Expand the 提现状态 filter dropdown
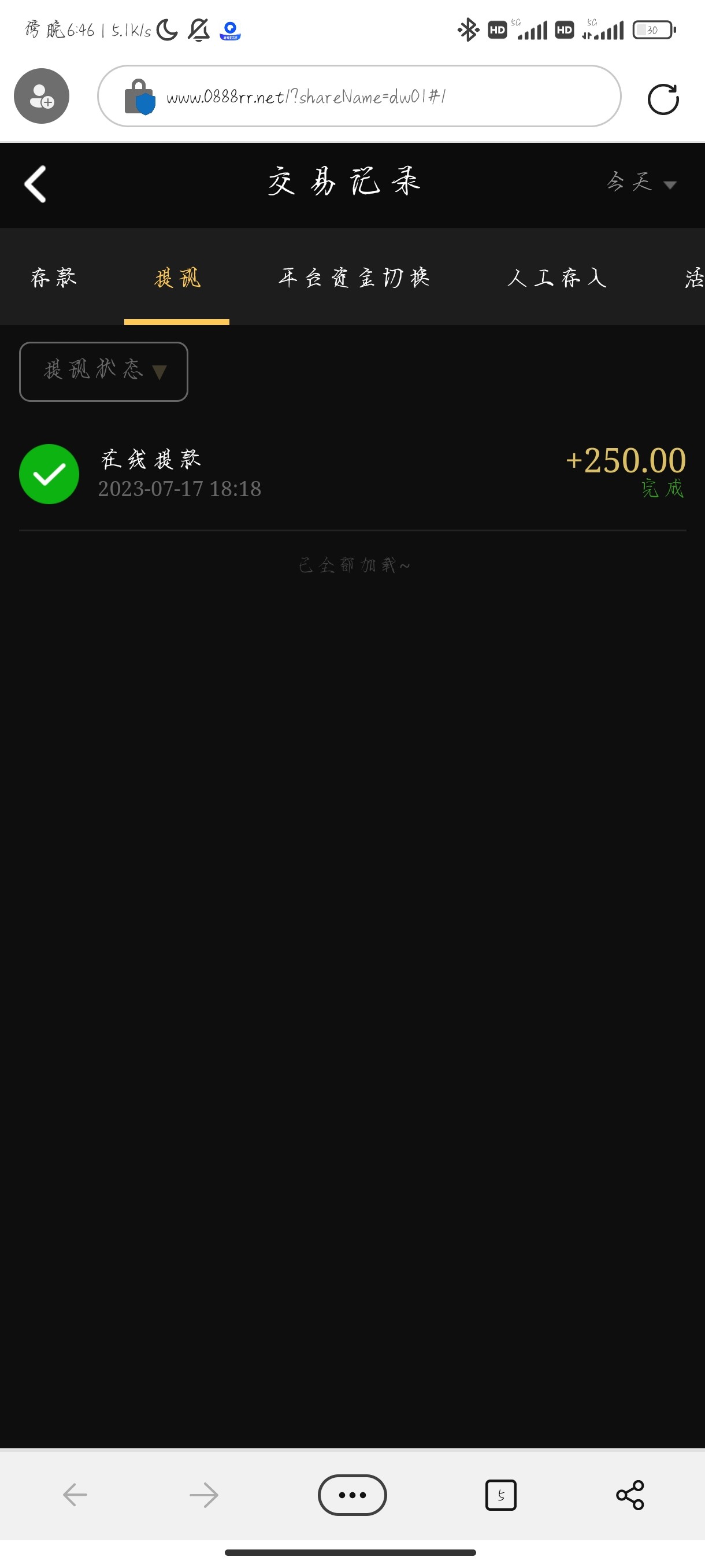 [103, 371]
